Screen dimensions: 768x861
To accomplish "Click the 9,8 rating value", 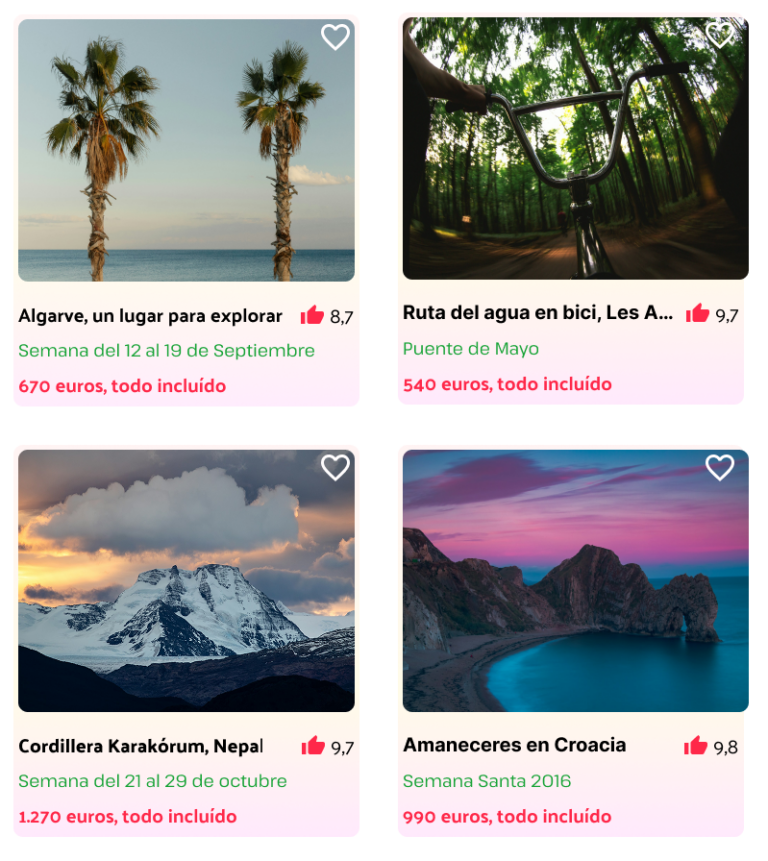I will pyautogui.click(x=724, y=747).
